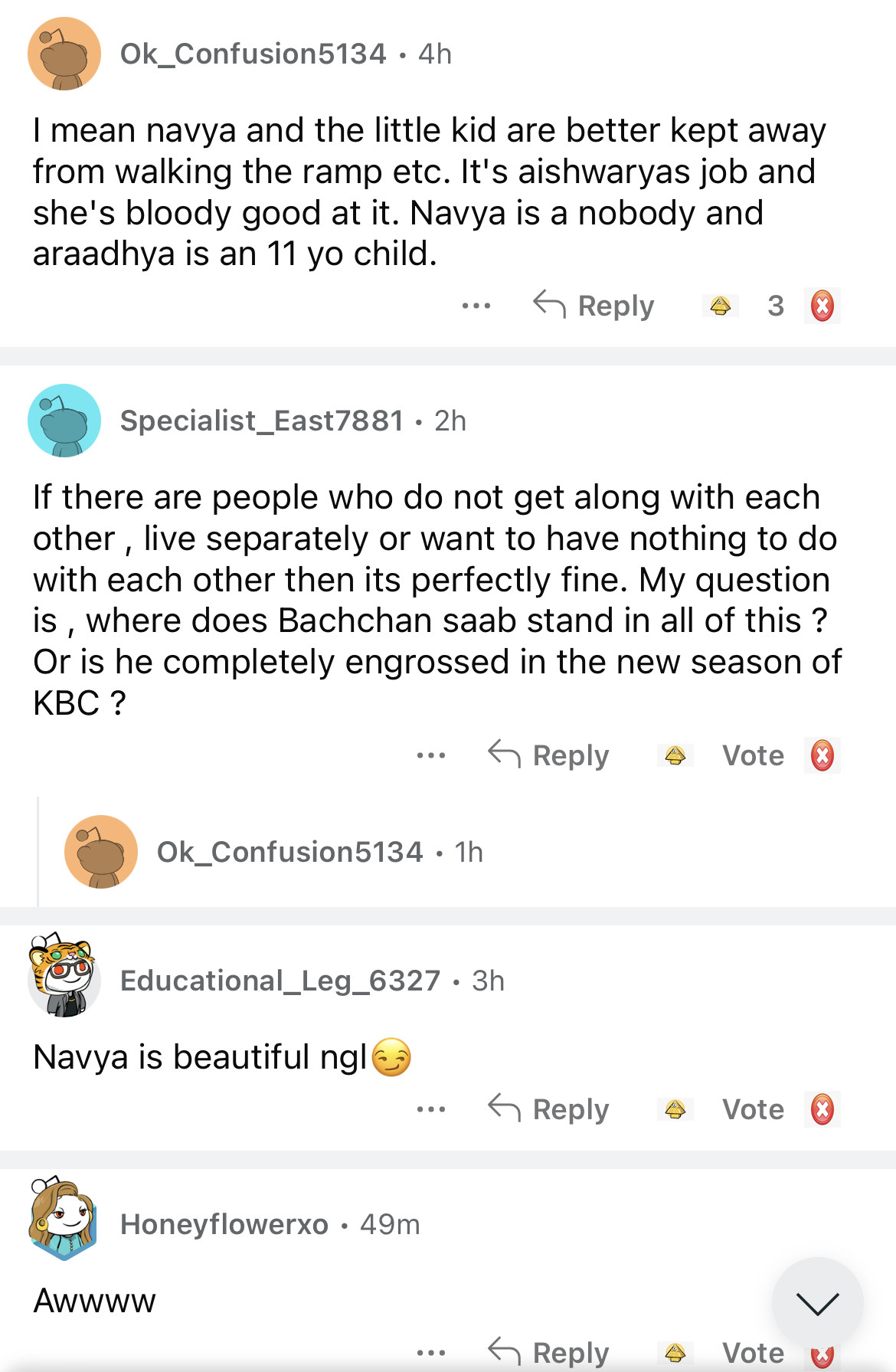Reply to Specialist_East7881's comment

[x=549, y=755]
